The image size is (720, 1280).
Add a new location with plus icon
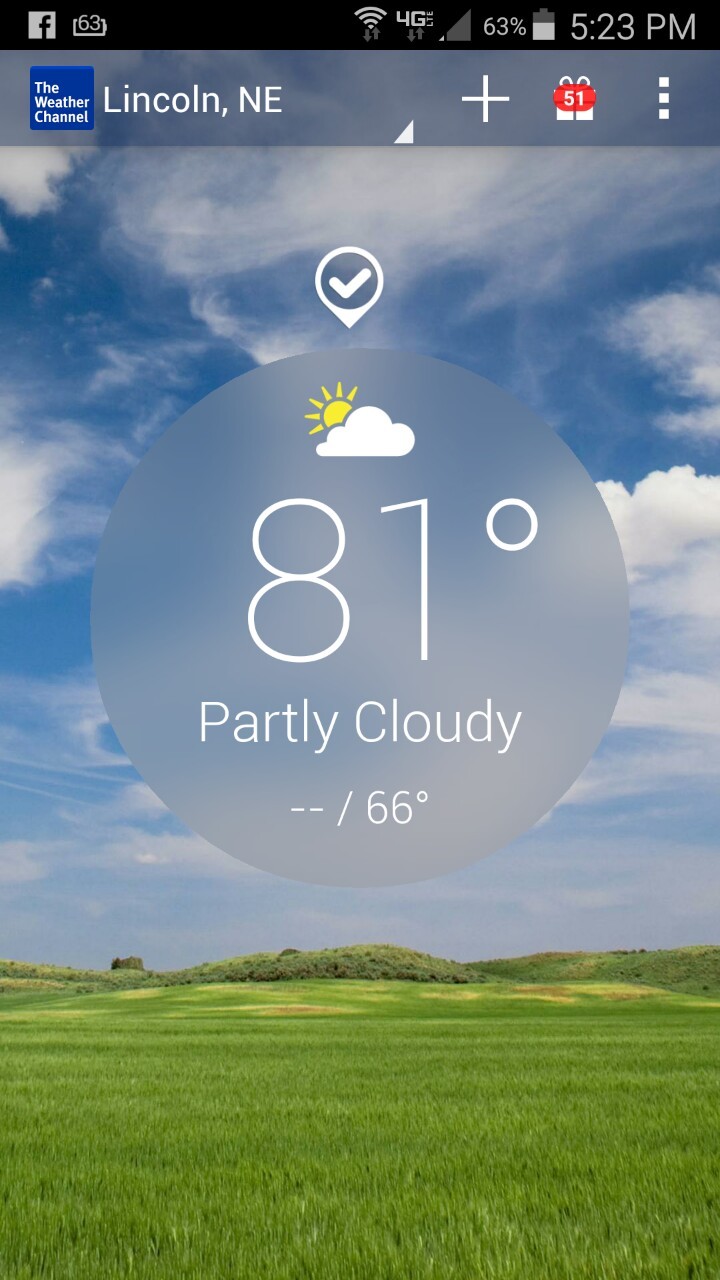pos(485,99)
